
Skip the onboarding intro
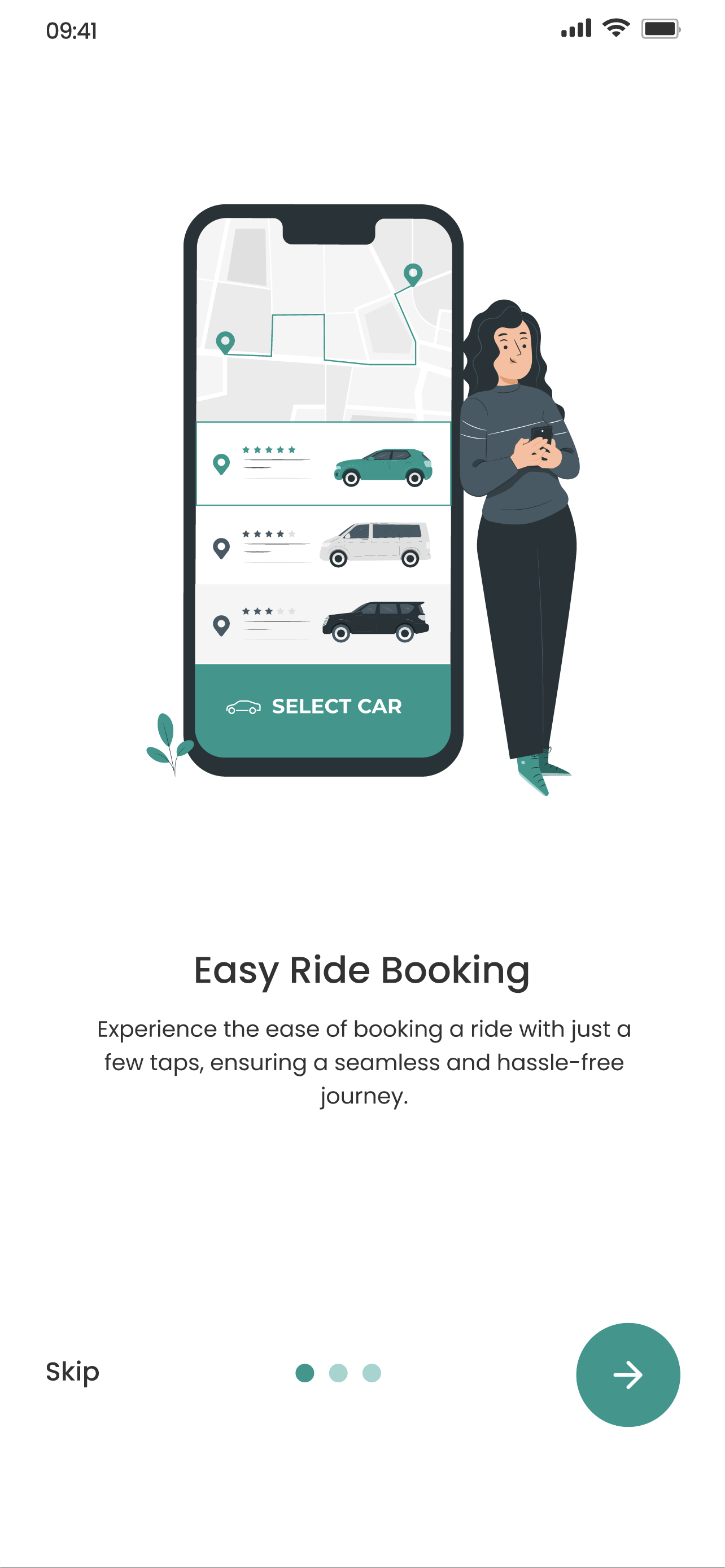tap(72, 1373)
